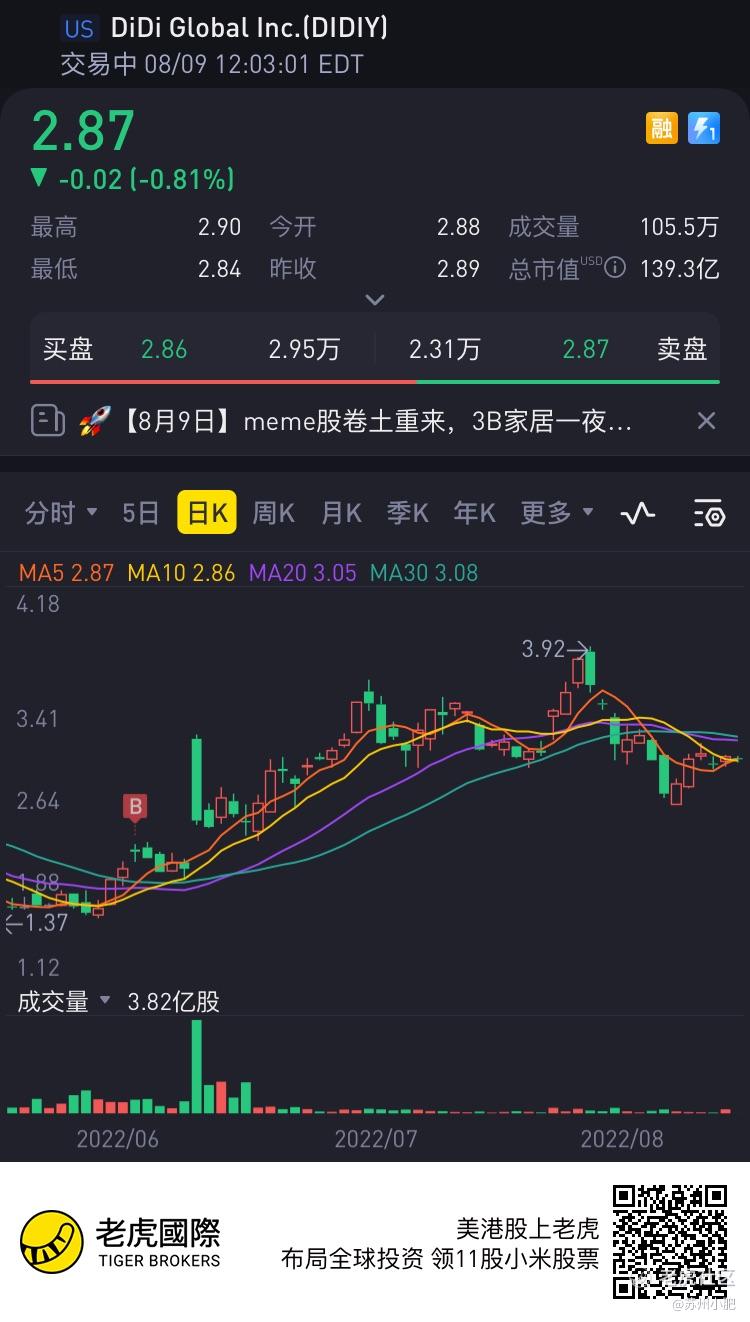Tap the lightning quick-trade badge
Viewport: 750px width, 1322px height.
(x=704, y=128)
